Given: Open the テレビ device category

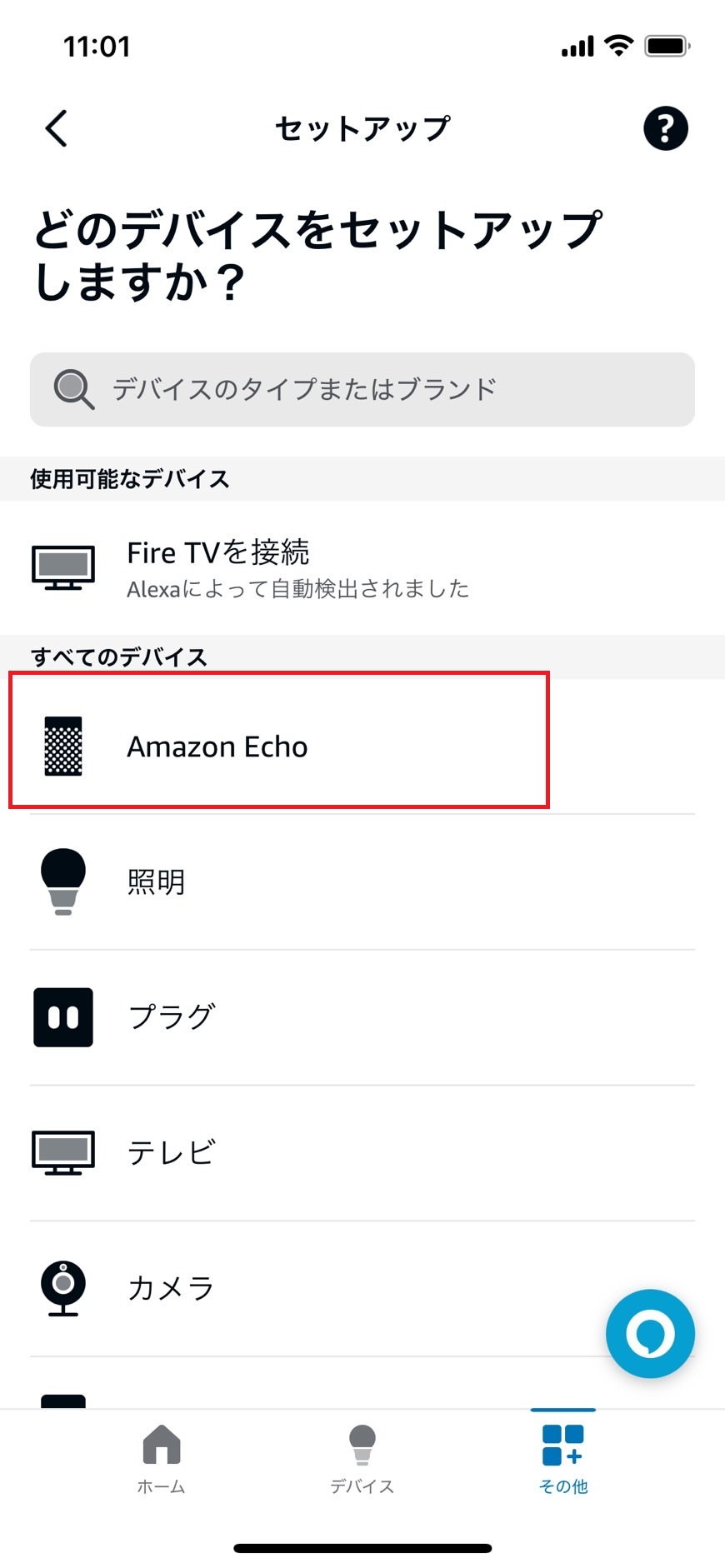Looking at the screenshot, I should coord(362,1152).
